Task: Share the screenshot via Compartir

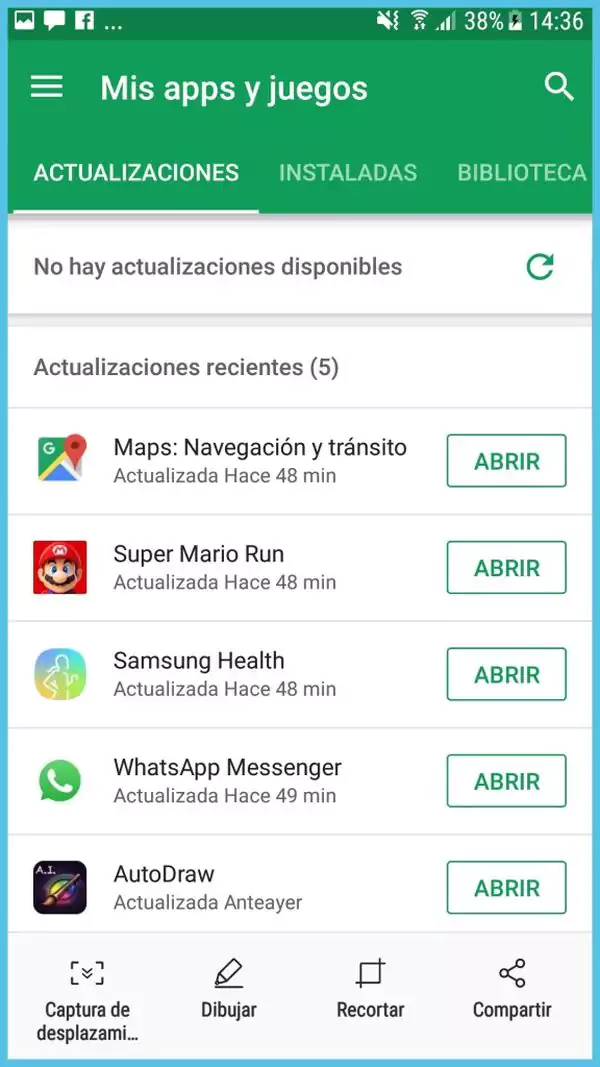Action: pyautogui.click(x=512, y=990)
